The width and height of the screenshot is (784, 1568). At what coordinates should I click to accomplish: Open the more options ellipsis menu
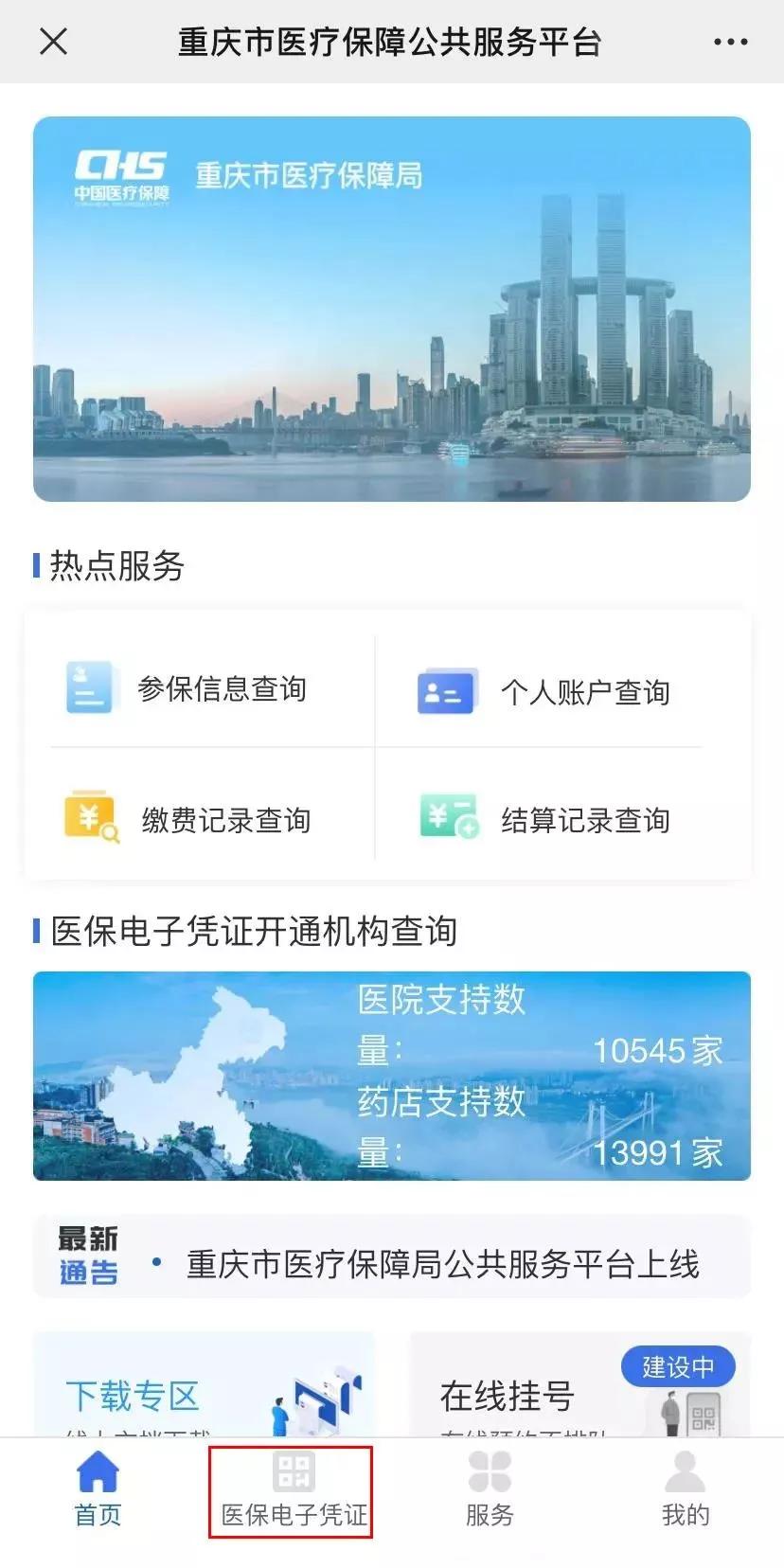(x=728, y=42)
